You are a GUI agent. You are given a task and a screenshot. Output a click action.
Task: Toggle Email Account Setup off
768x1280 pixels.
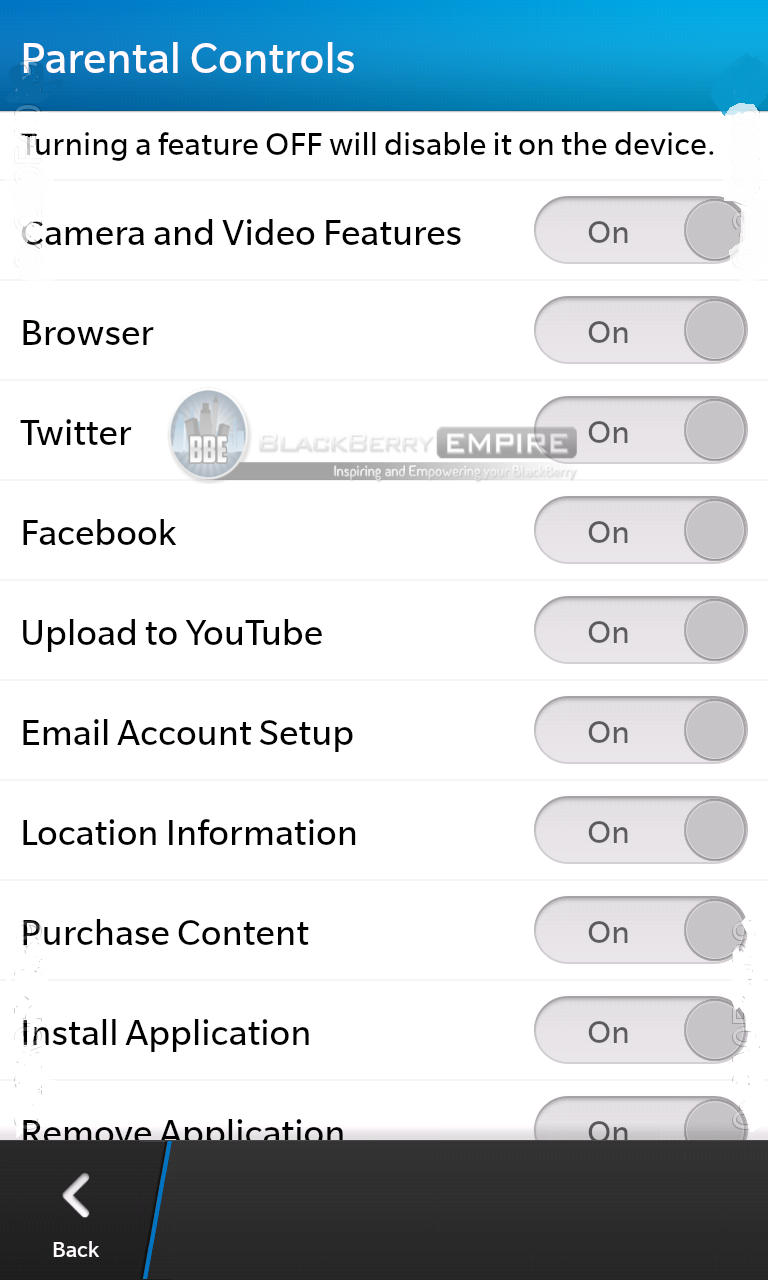641,731
